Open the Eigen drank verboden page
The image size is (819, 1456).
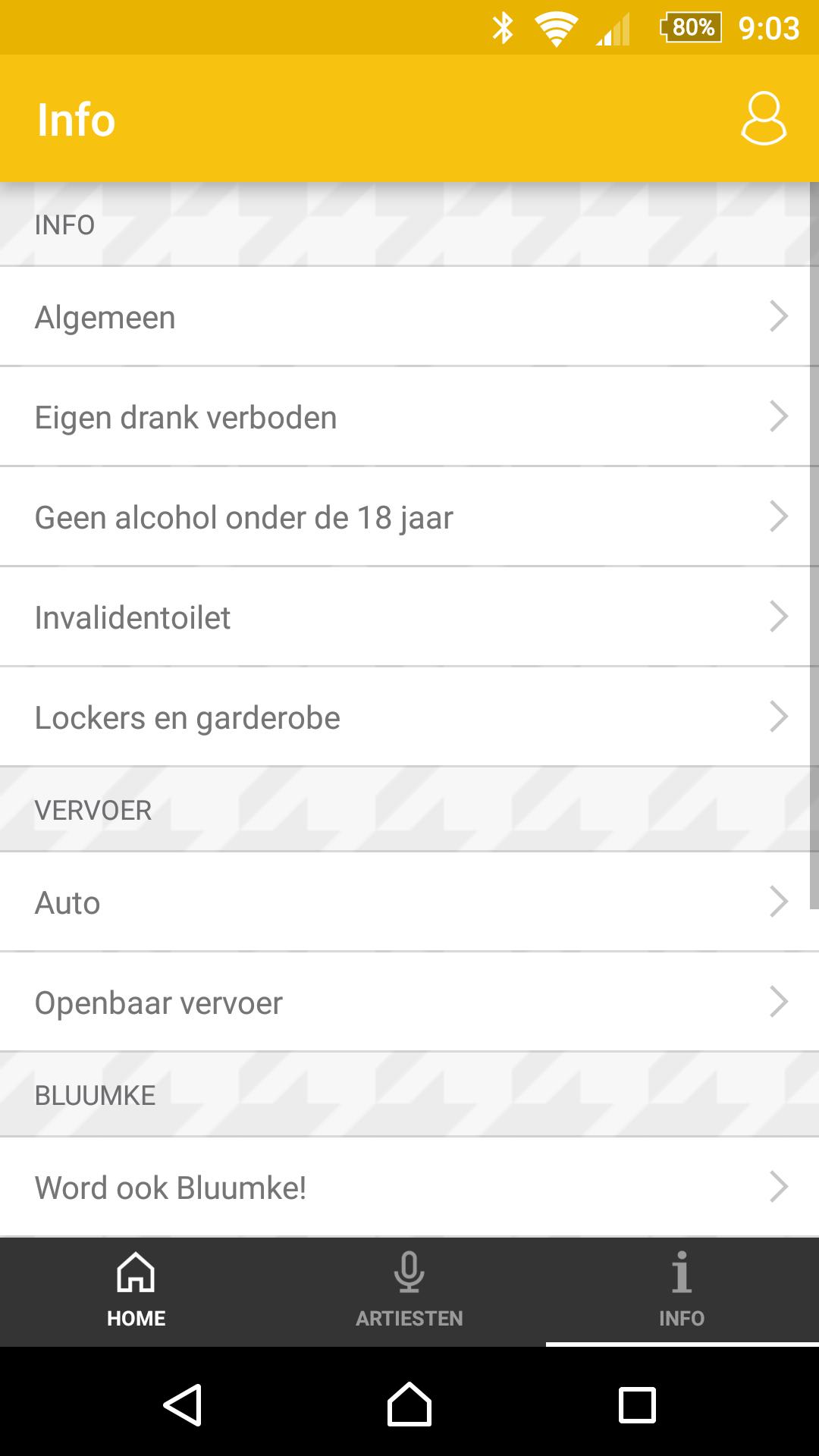pyautogui.click(x=409, y=416)
